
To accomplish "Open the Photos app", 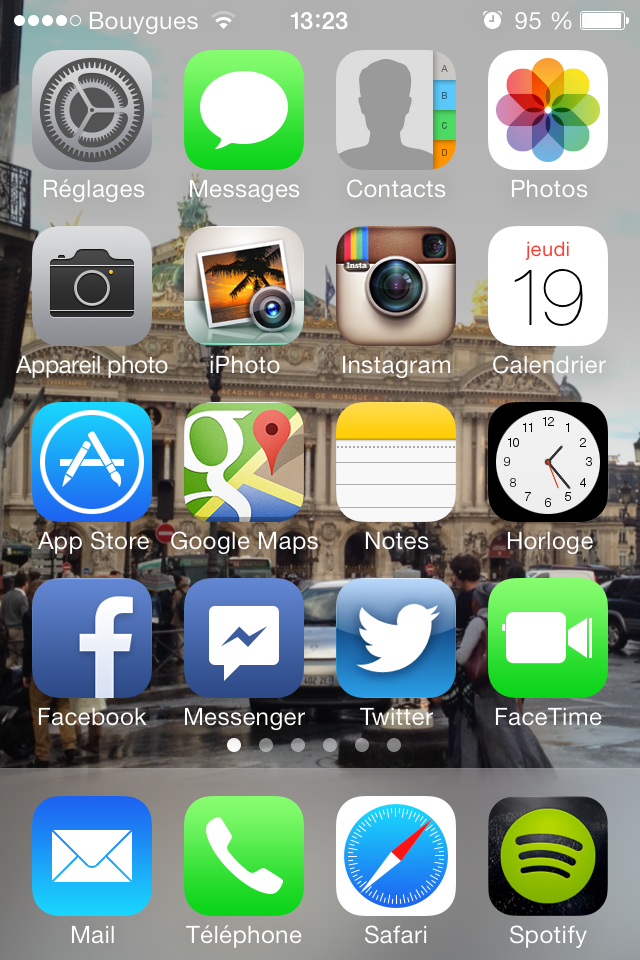I will [x=548, y=110].
